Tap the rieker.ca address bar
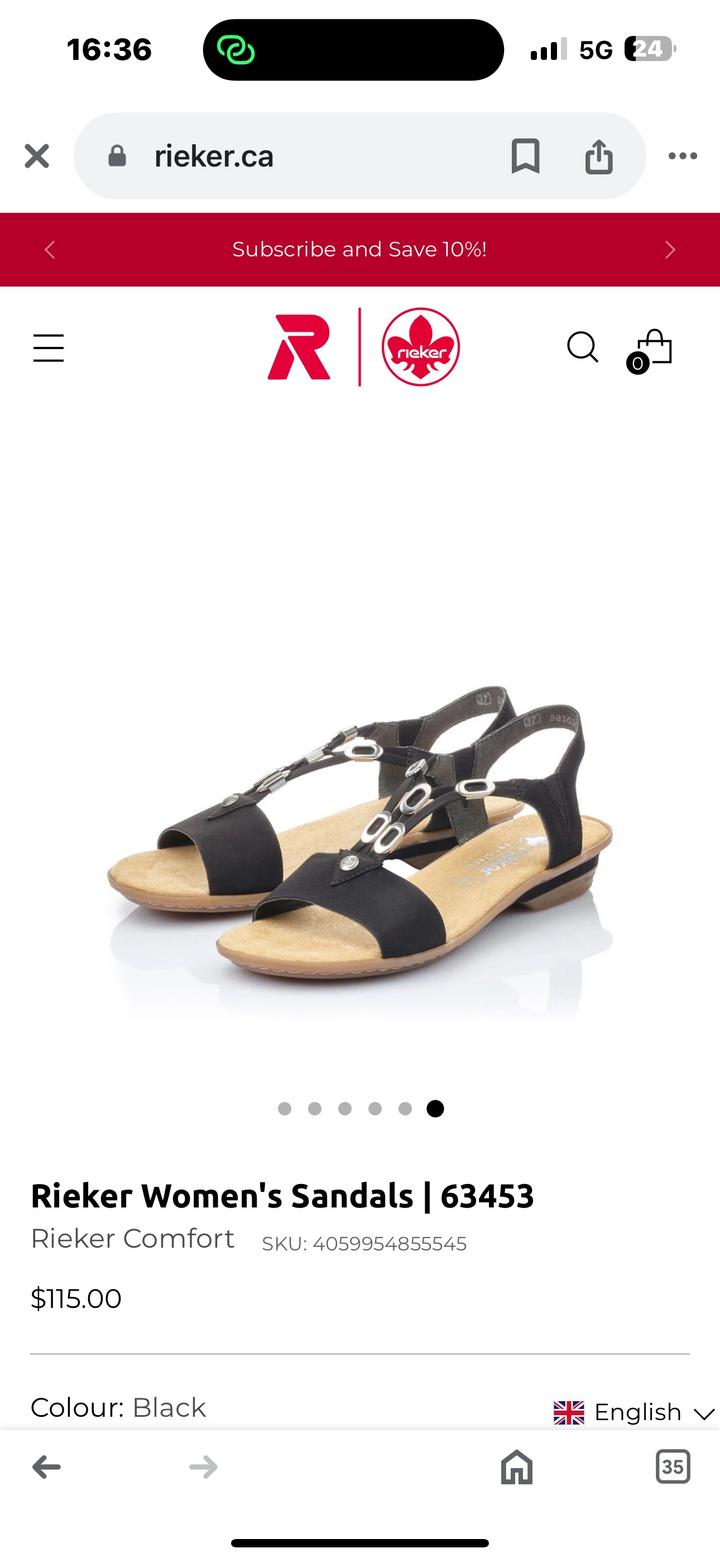The image size is (720, 1561). coord(300,156)
